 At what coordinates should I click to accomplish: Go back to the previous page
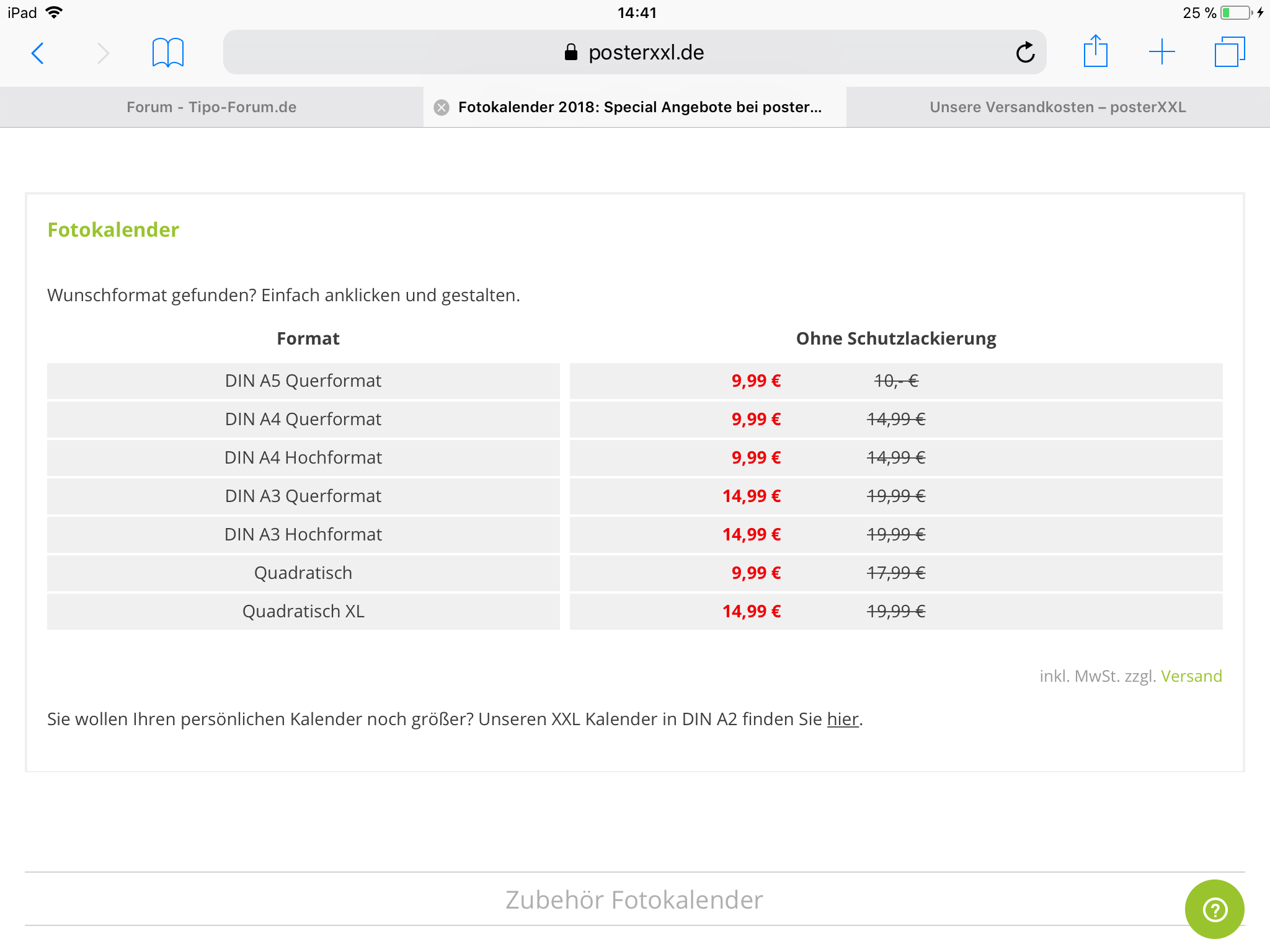click(38, 53)
